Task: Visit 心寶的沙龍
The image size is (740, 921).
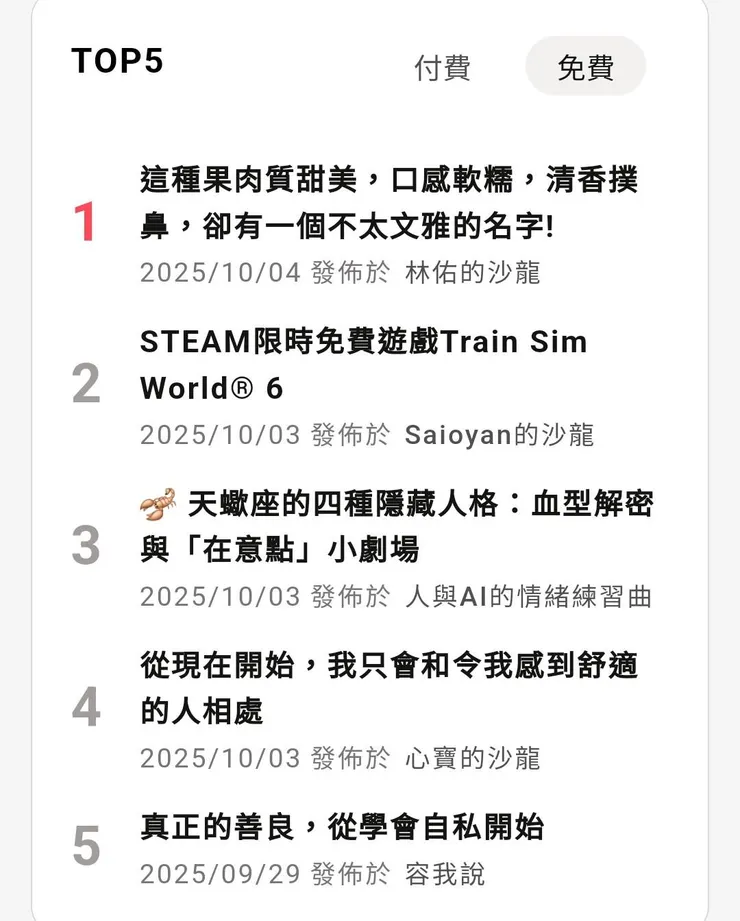Action: pyautogui.click(x=473, y=758)
